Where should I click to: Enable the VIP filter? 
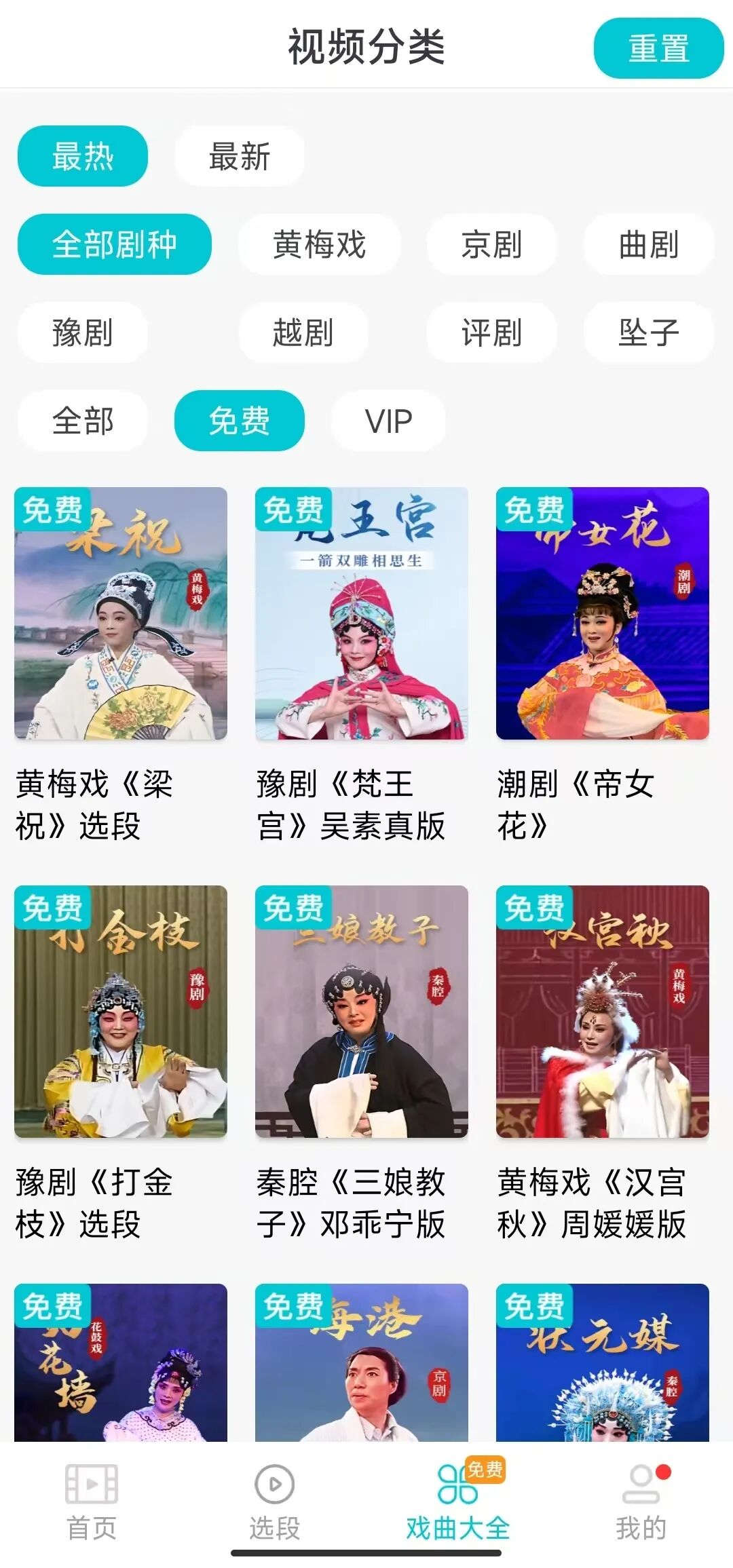[388, 421]
